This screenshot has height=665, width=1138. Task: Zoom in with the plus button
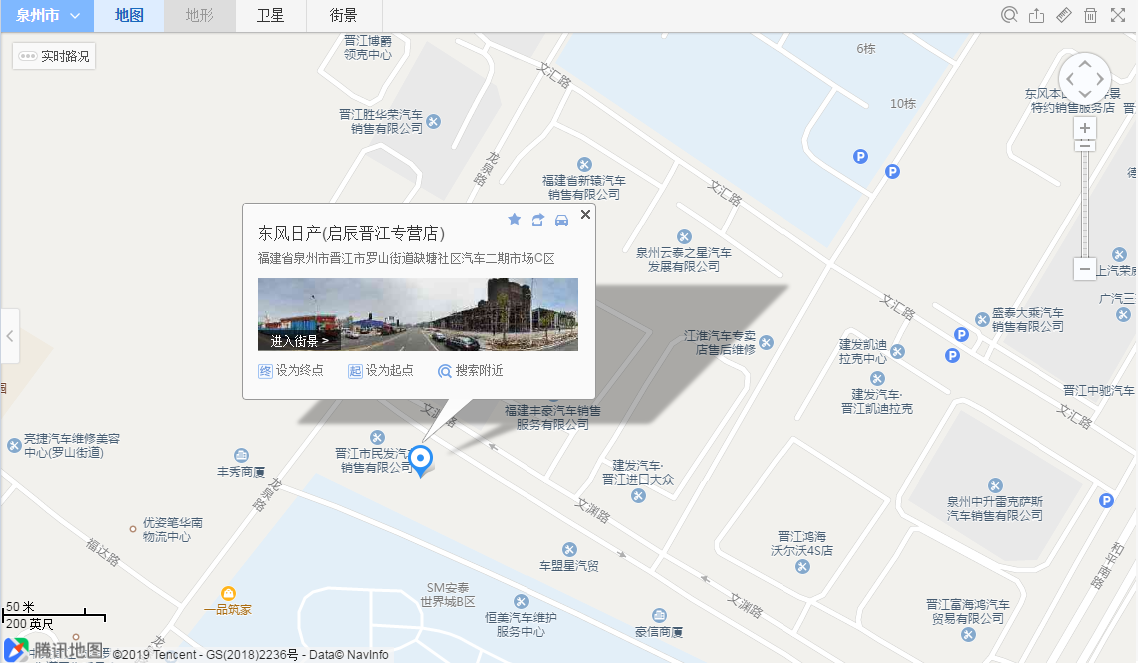click(x=1085, y=129)
